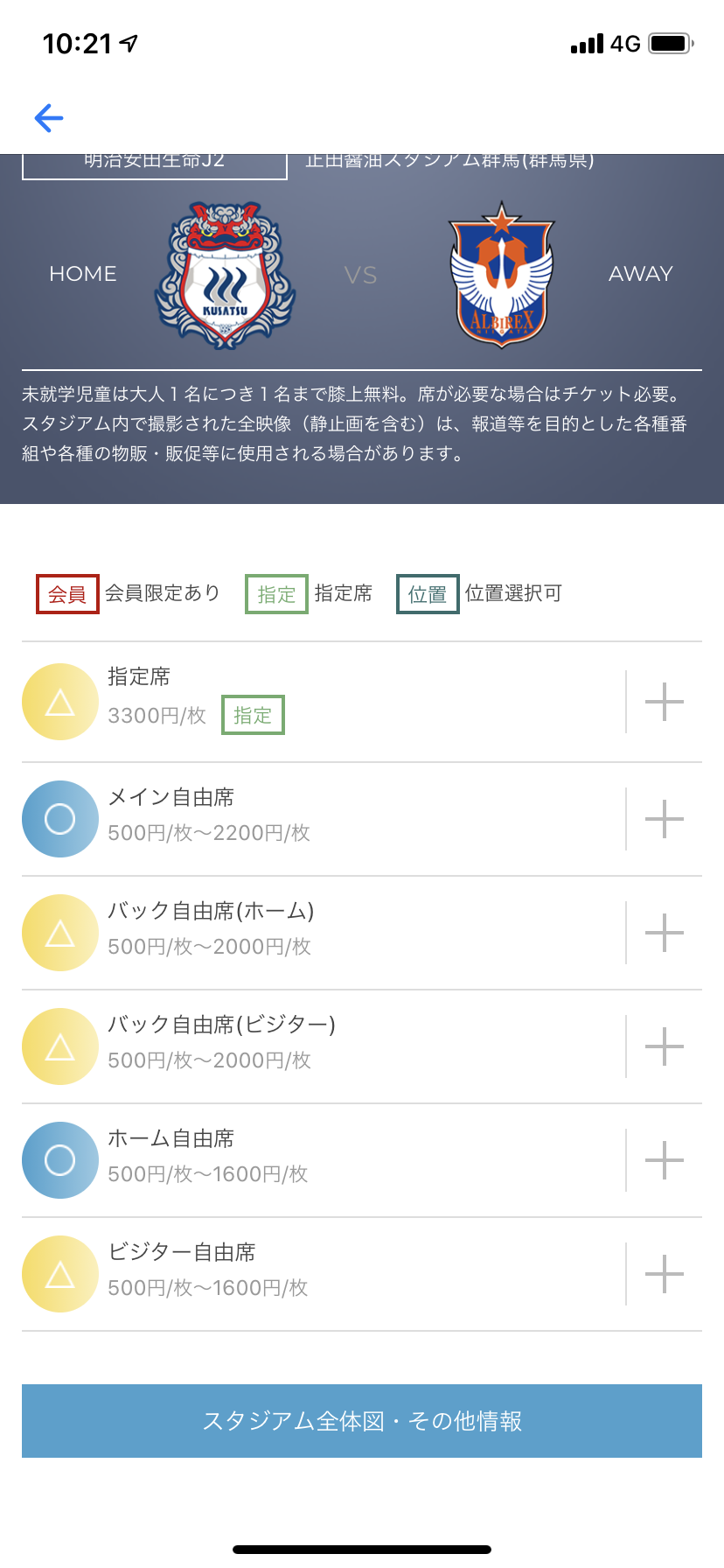Go back with the blue arrow
The image size is (724, 1568).
[x=49, y=118]
